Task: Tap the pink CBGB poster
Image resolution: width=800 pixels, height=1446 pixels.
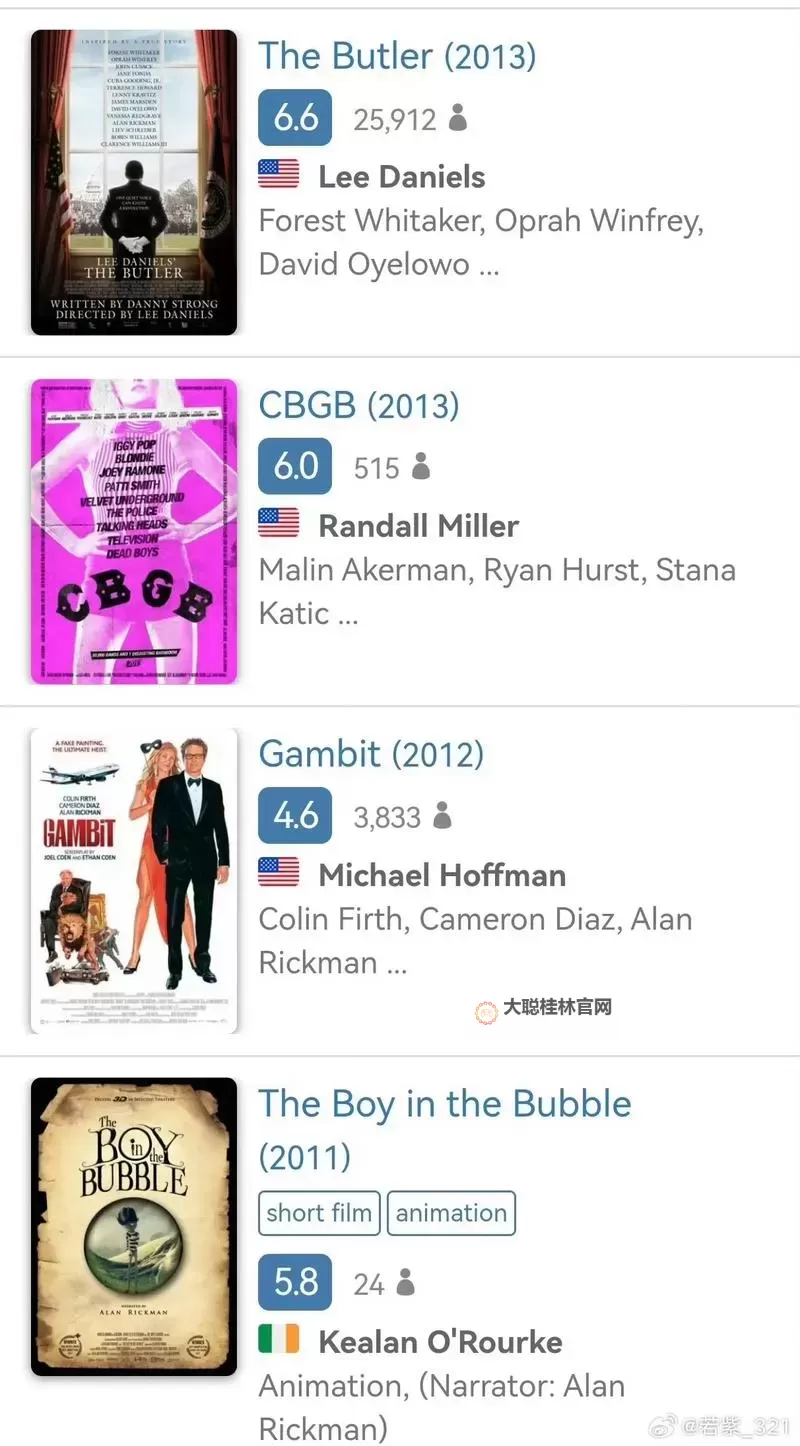Action: 134,531
